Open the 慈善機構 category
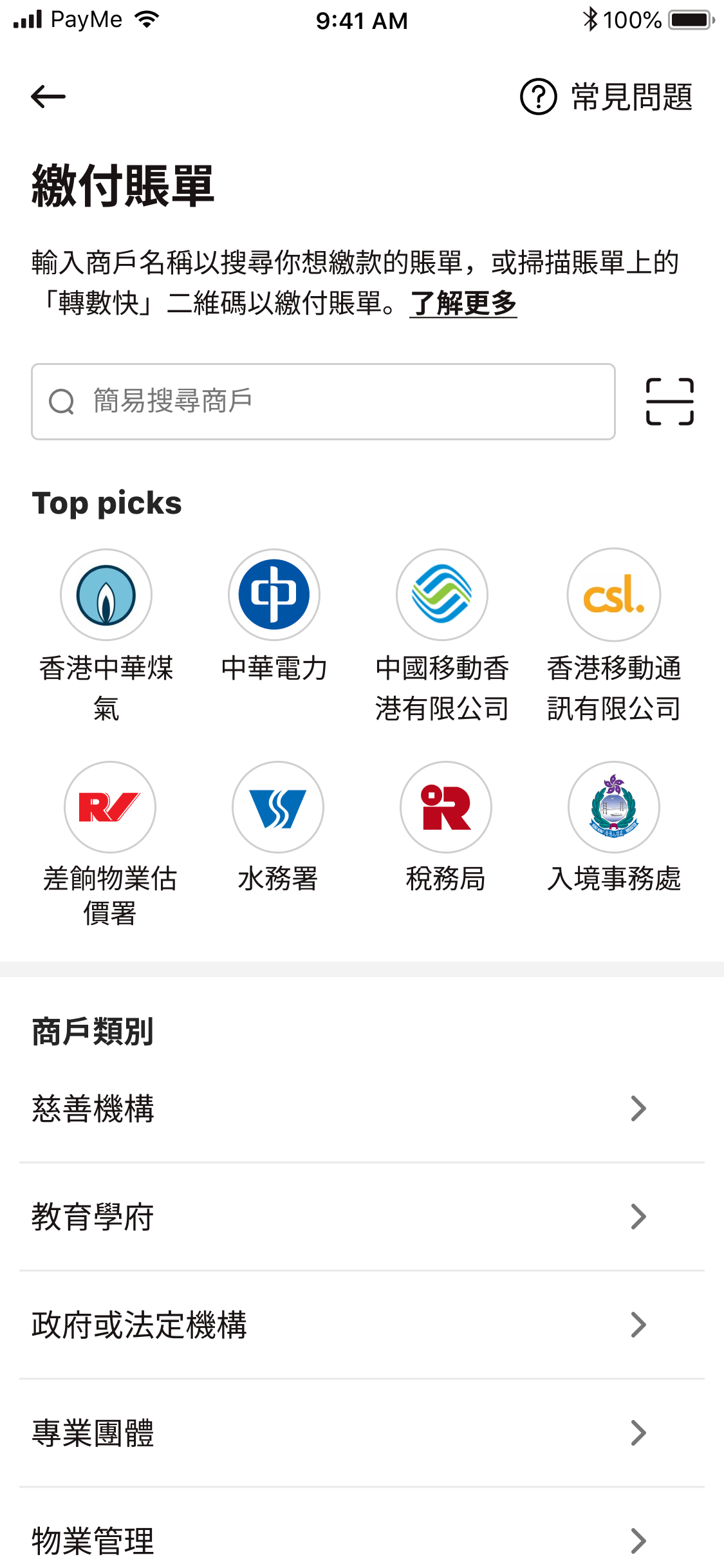The width and height of the screenshot is (724, 1568). (362, 1108)
